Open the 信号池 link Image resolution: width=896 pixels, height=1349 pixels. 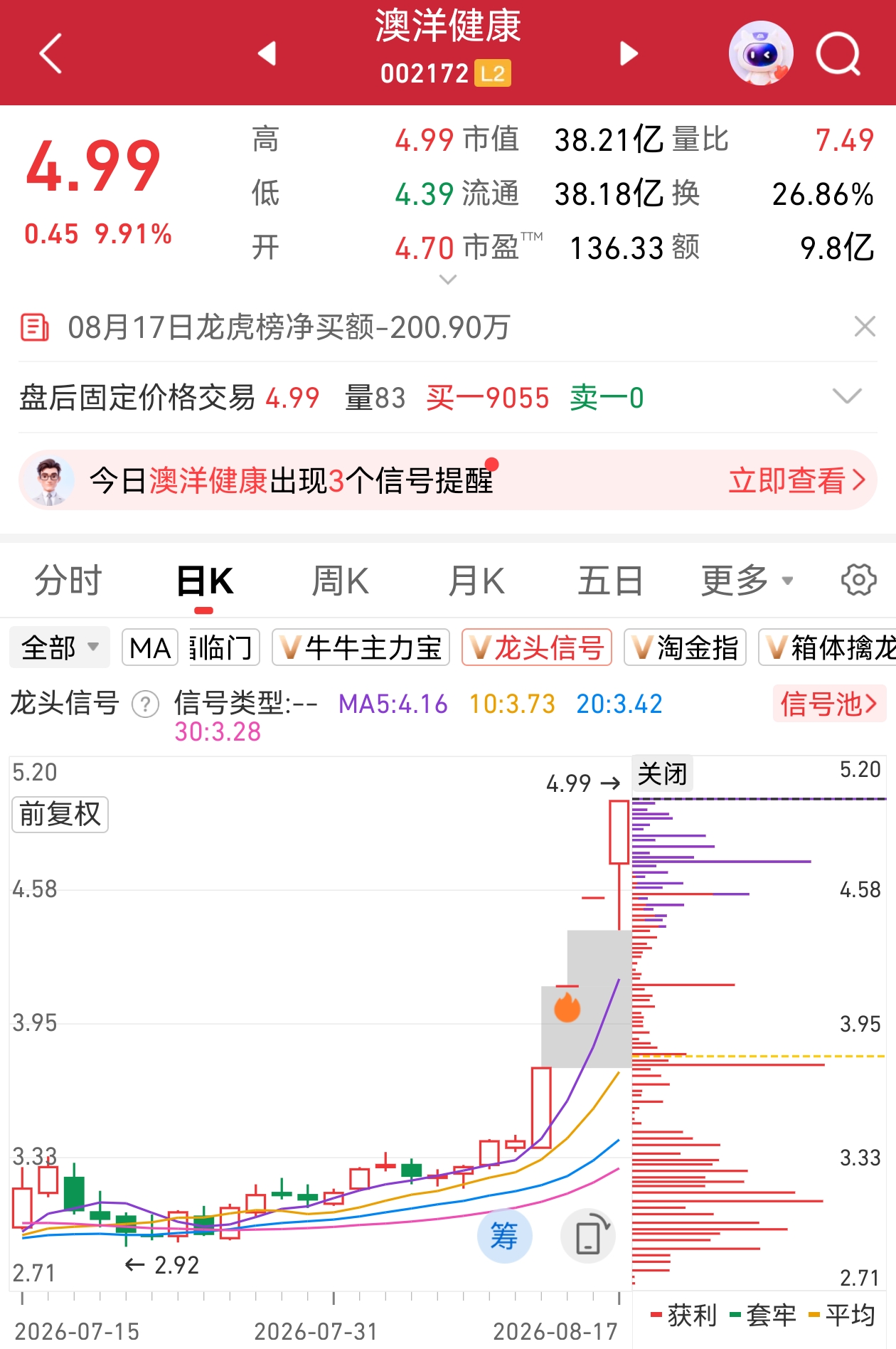(x=829, y=704)
